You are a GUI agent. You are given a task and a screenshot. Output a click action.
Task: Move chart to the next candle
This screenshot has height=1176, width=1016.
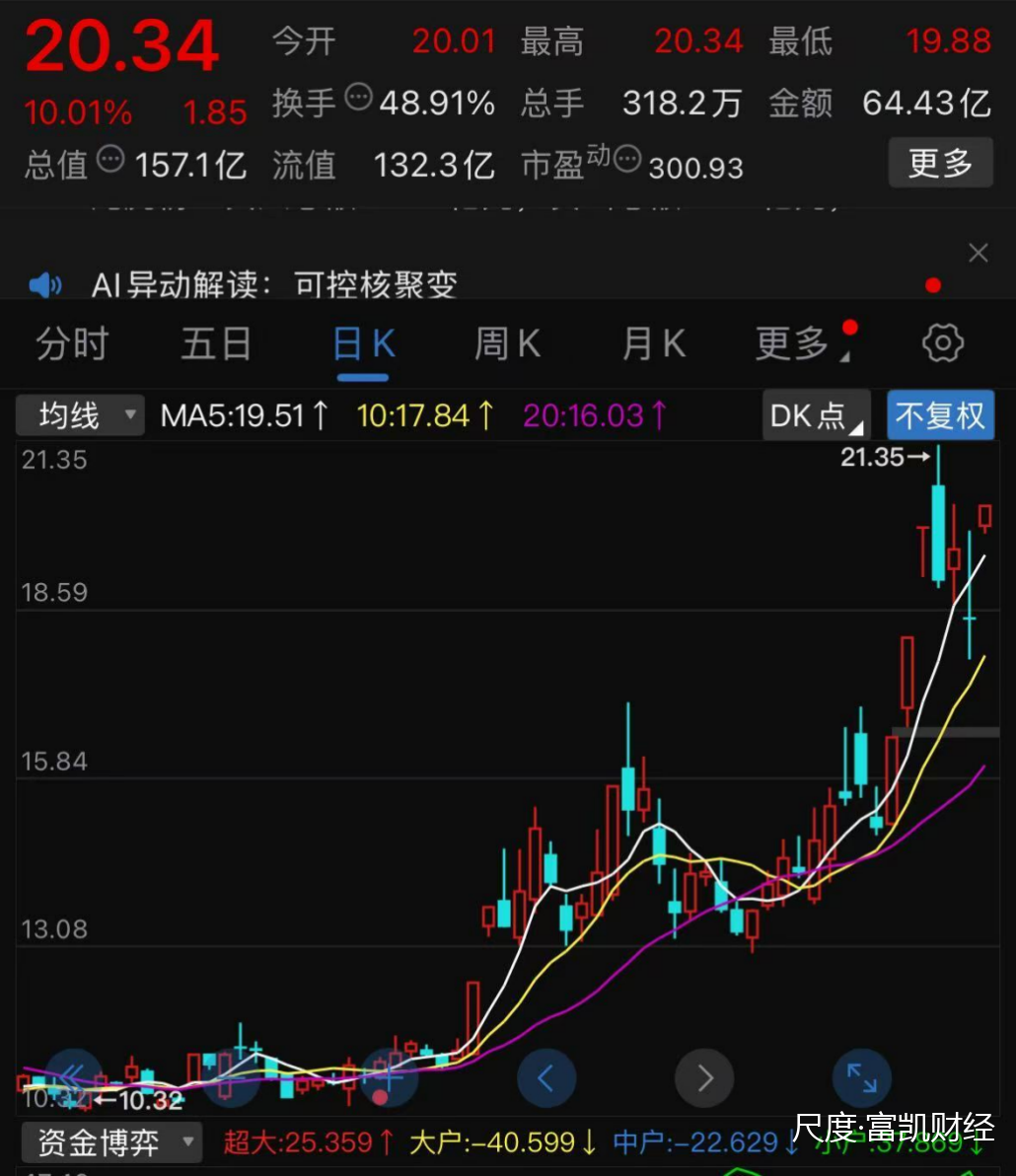click(x=704, y=1077)
